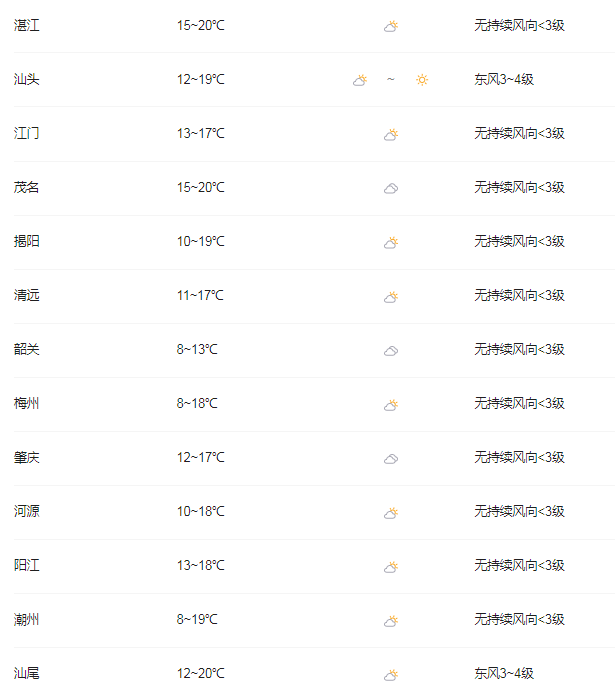This screenshot has height=700, width=615.
Task: Select the 茂名 city link
Action: point(27,187)
